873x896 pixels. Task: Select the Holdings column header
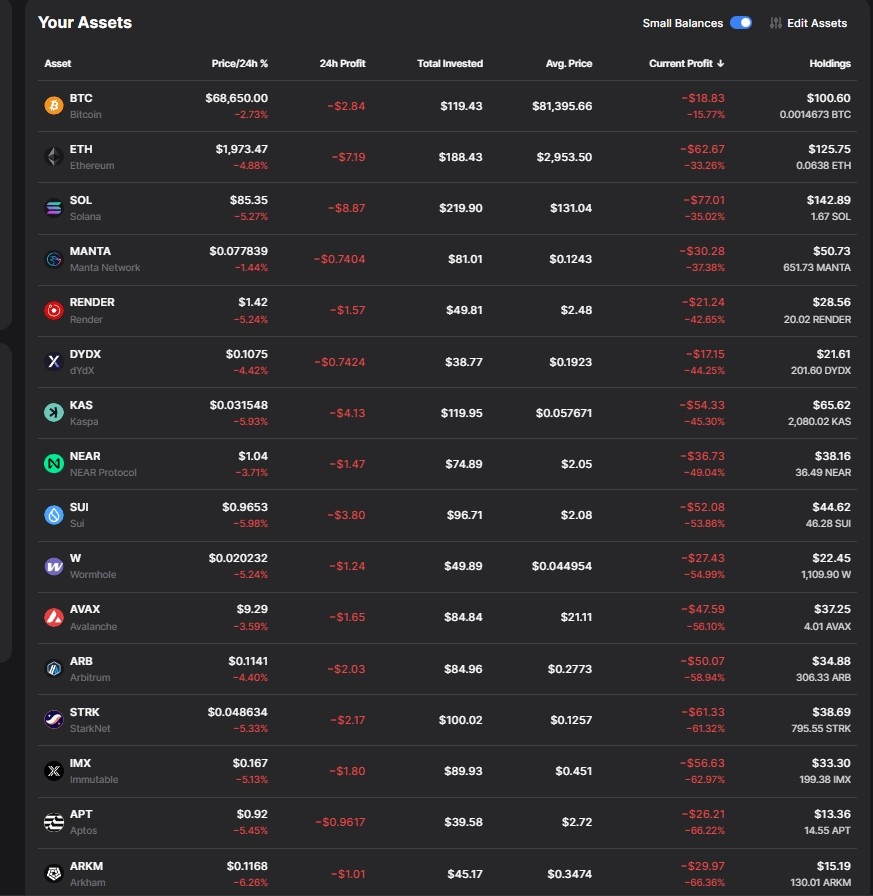tap(831, 62)
